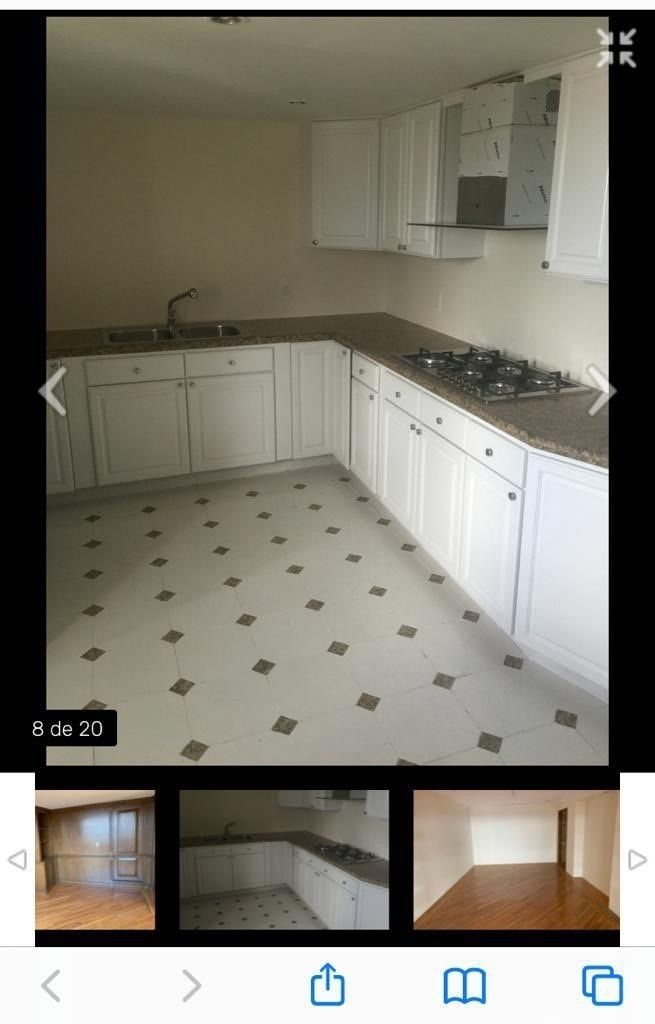Viewport: 655px width, 1024px height.
Task: View open browser tabs
Action: pyautogui.click(x=602, y=986)
